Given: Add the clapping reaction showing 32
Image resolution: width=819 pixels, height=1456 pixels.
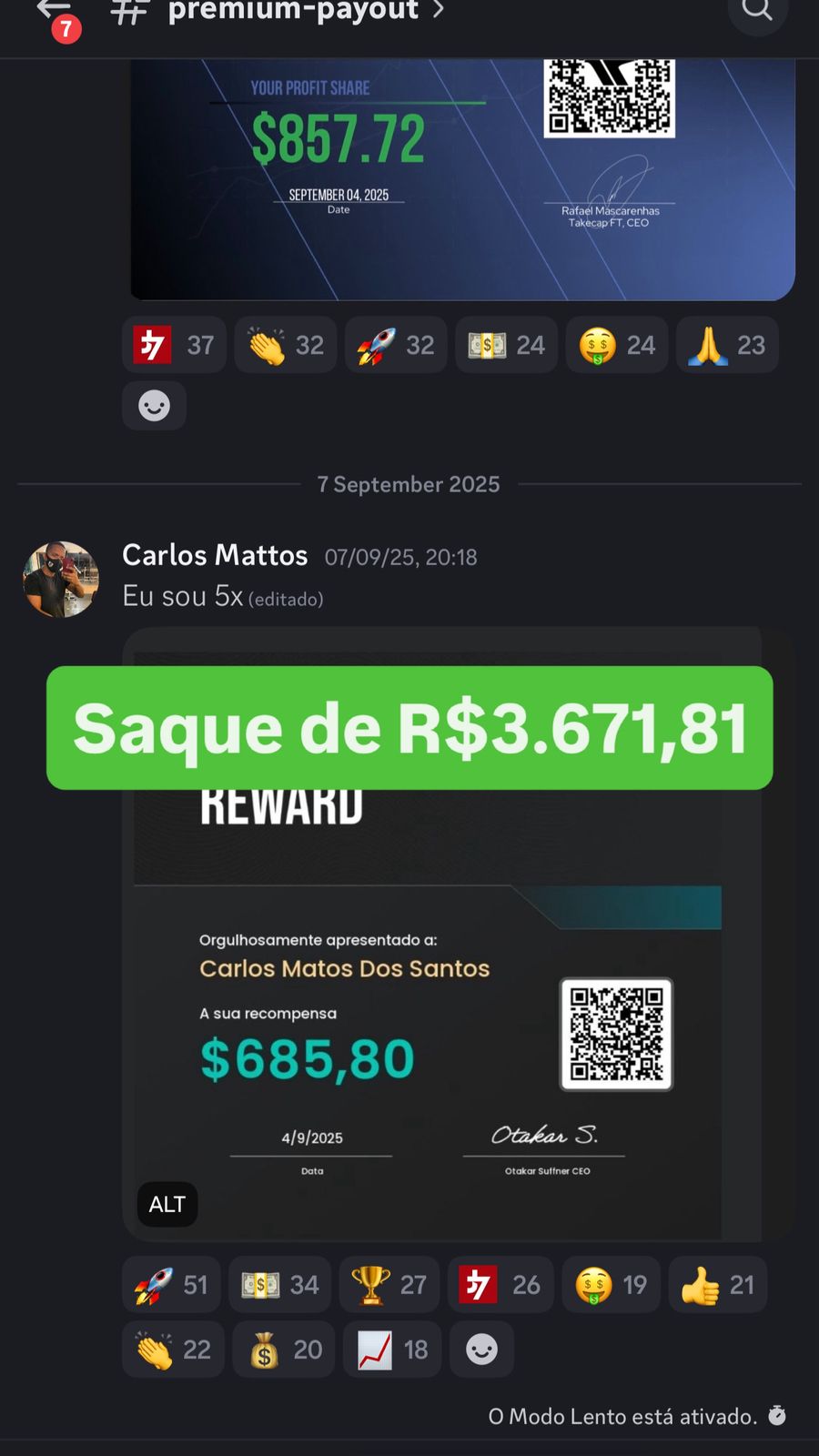Looking at the screenshot, I should pyautogui.click(x=285, y=345).
